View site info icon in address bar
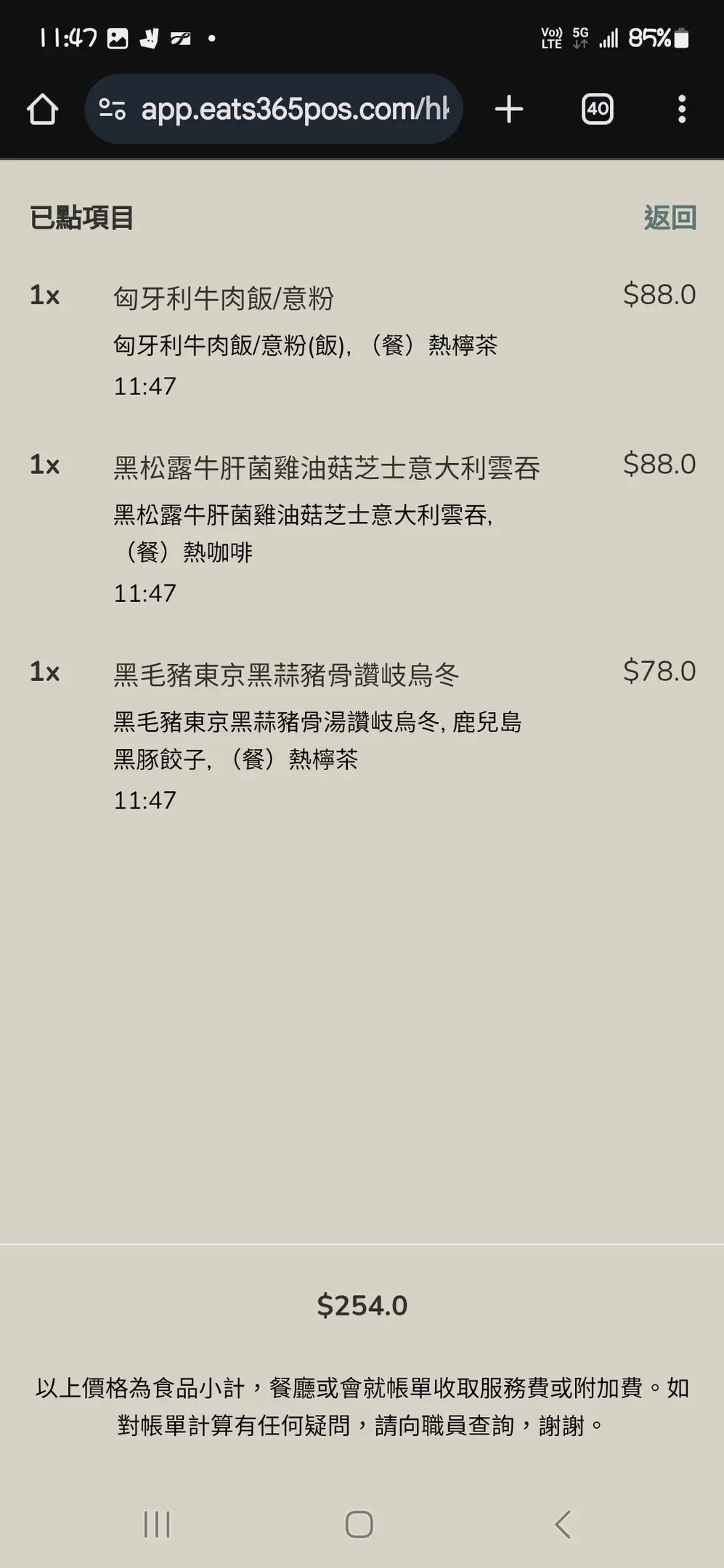This screenshot has width=724, height=1568. coord(113,110)
